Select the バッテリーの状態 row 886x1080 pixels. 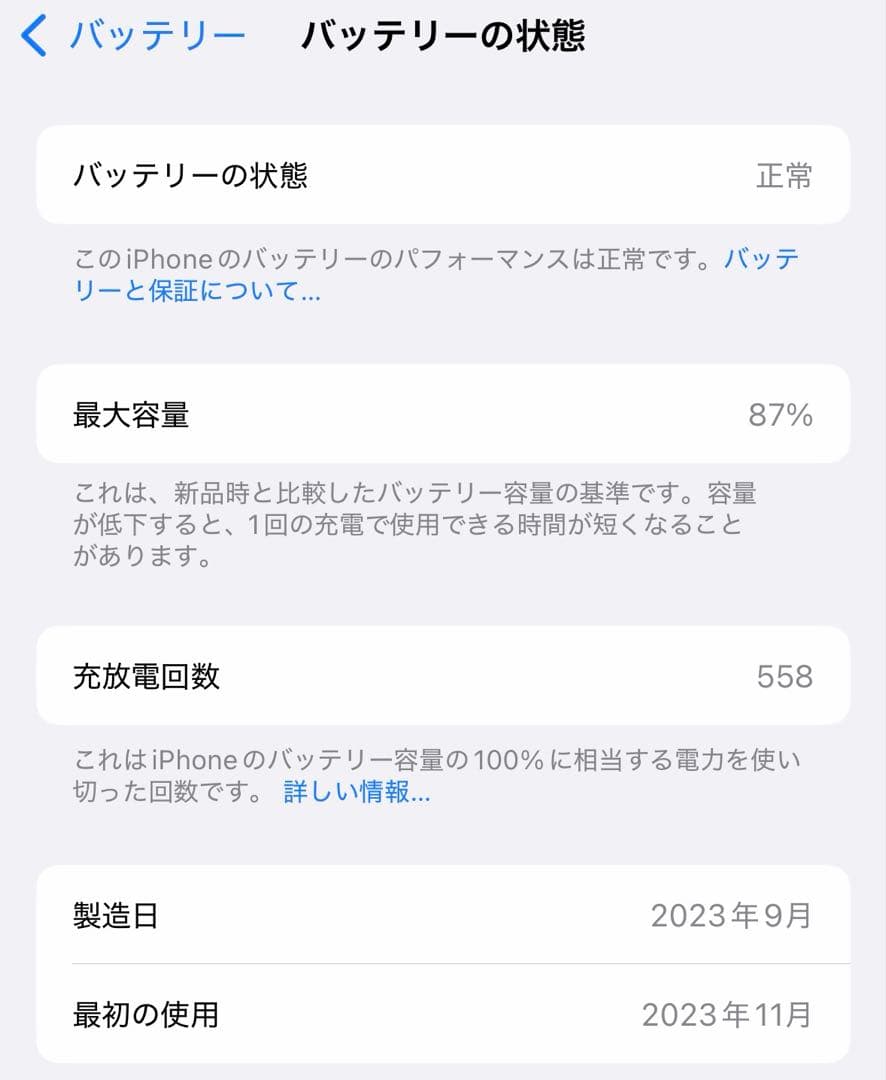pyautogui.click(x=443, y=175)
